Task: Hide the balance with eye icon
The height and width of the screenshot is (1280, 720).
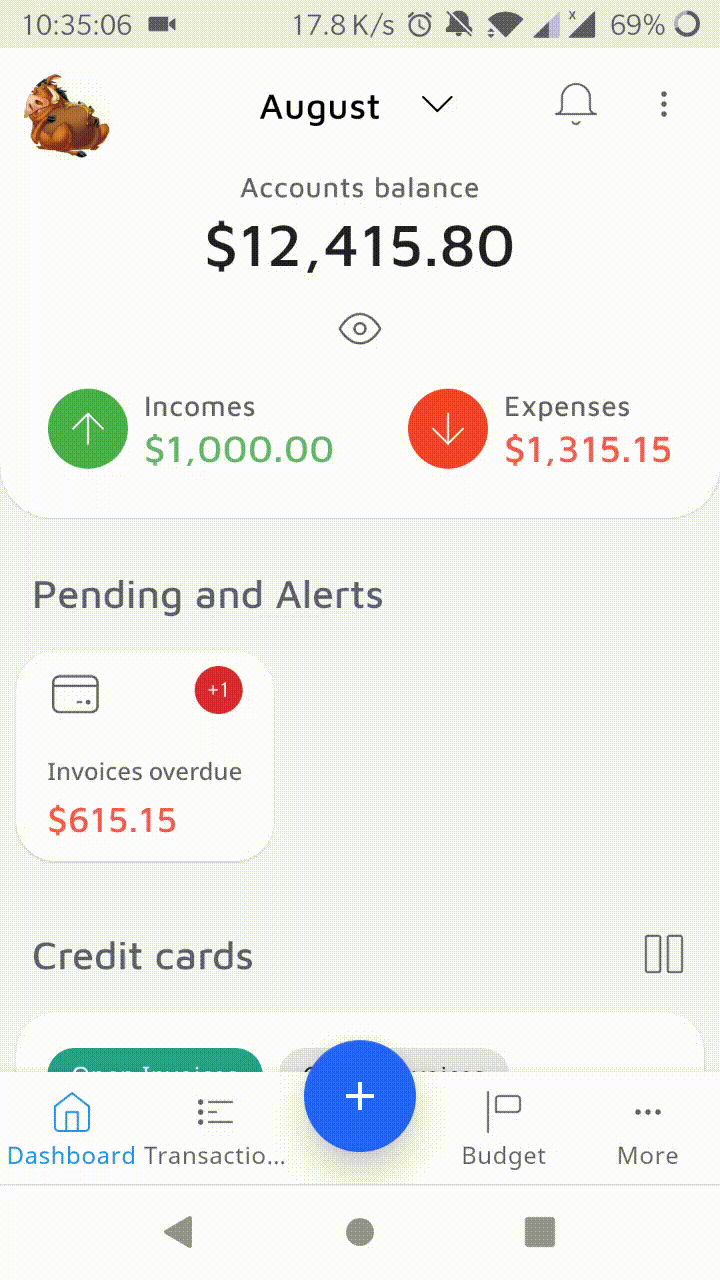Action: [x=360, y=329]
